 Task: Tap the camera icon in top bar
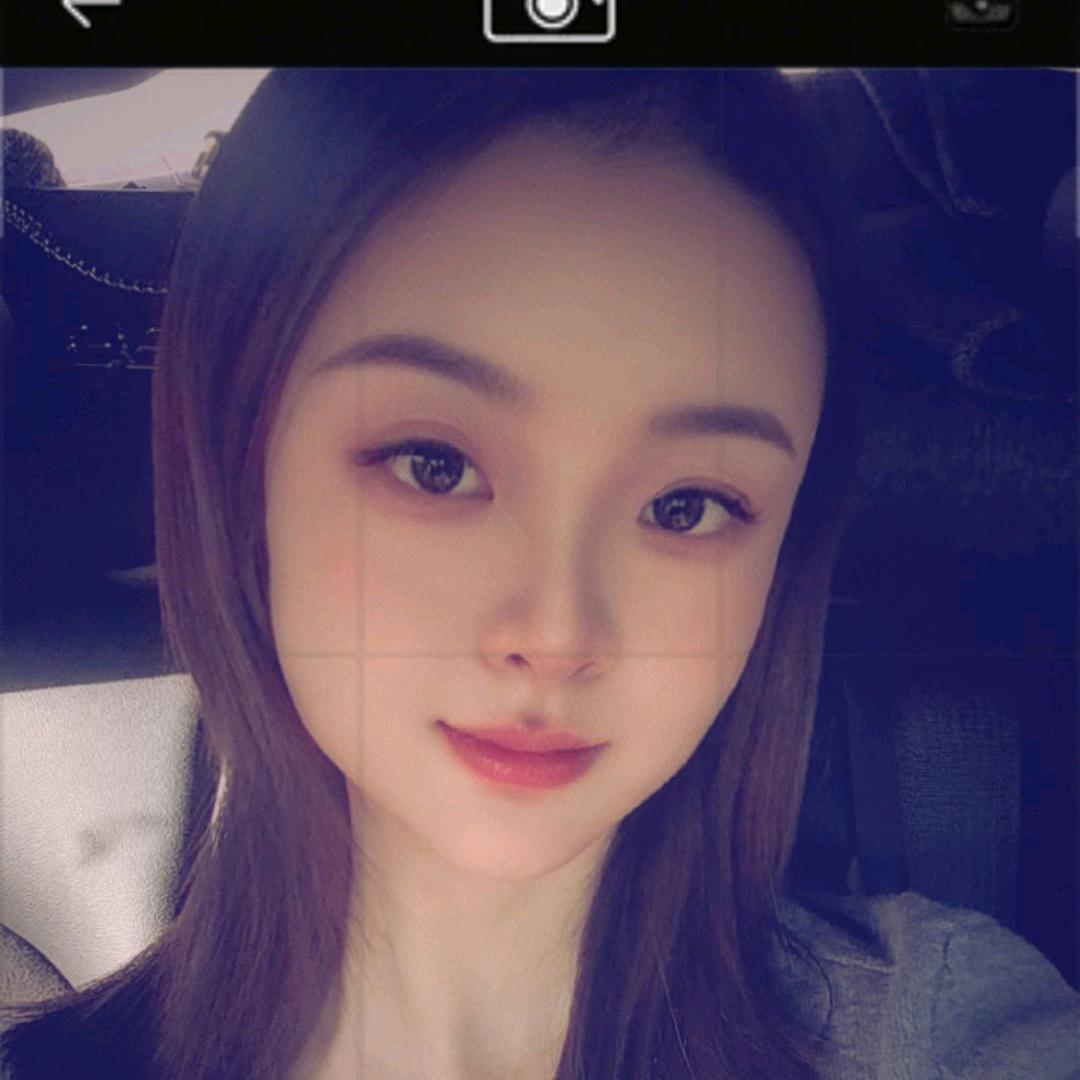(x=549, y=14)
